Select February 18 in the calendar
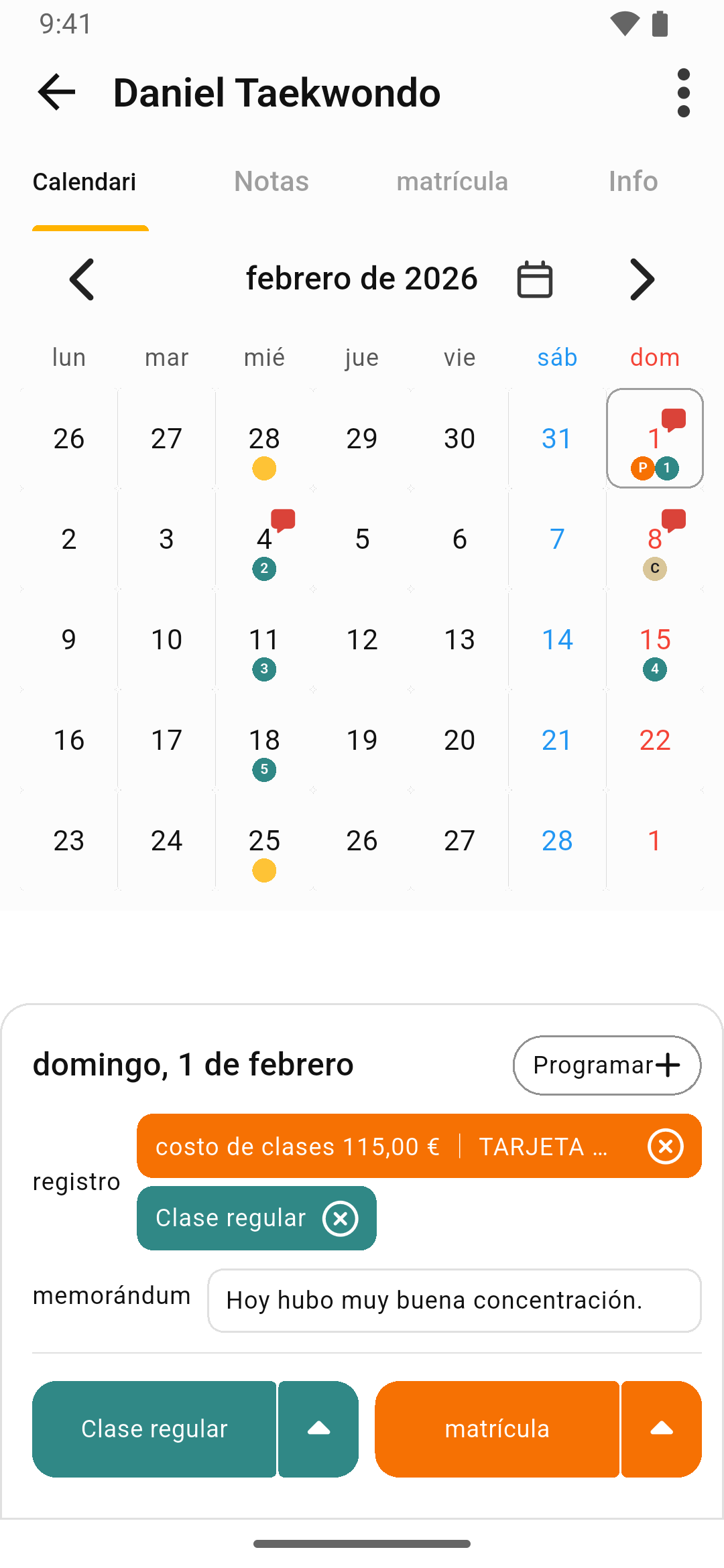 pyautogui.click(x=264, y=740)
